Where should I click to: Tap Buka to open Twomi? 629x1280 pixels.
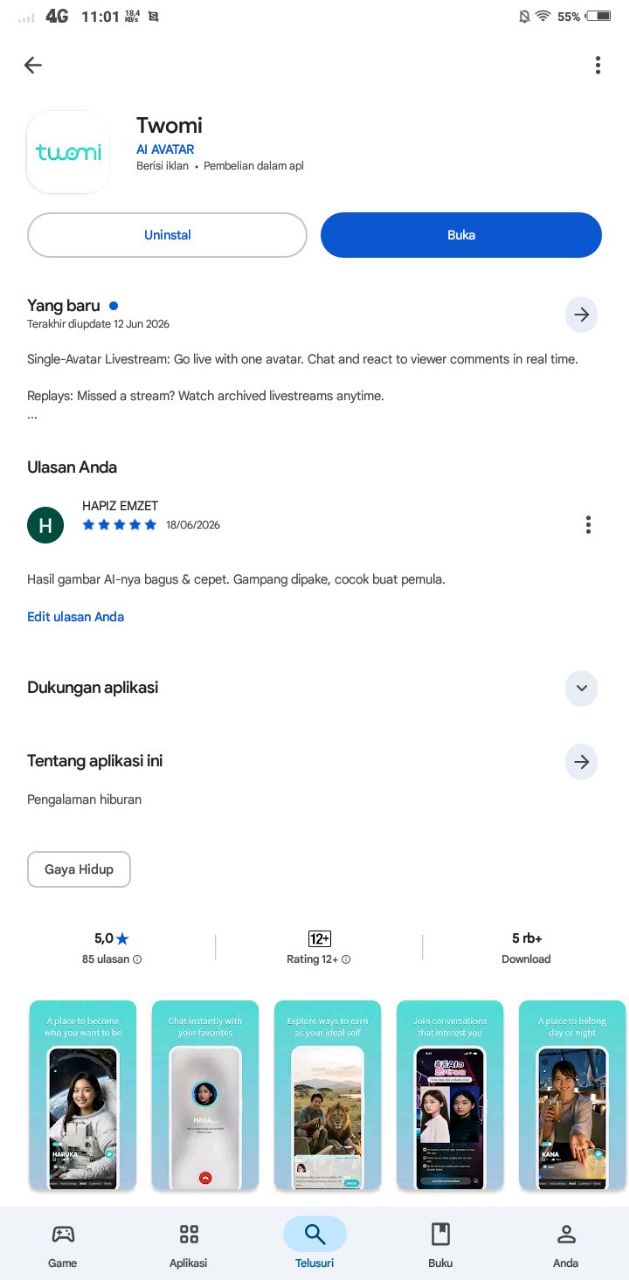461,235
